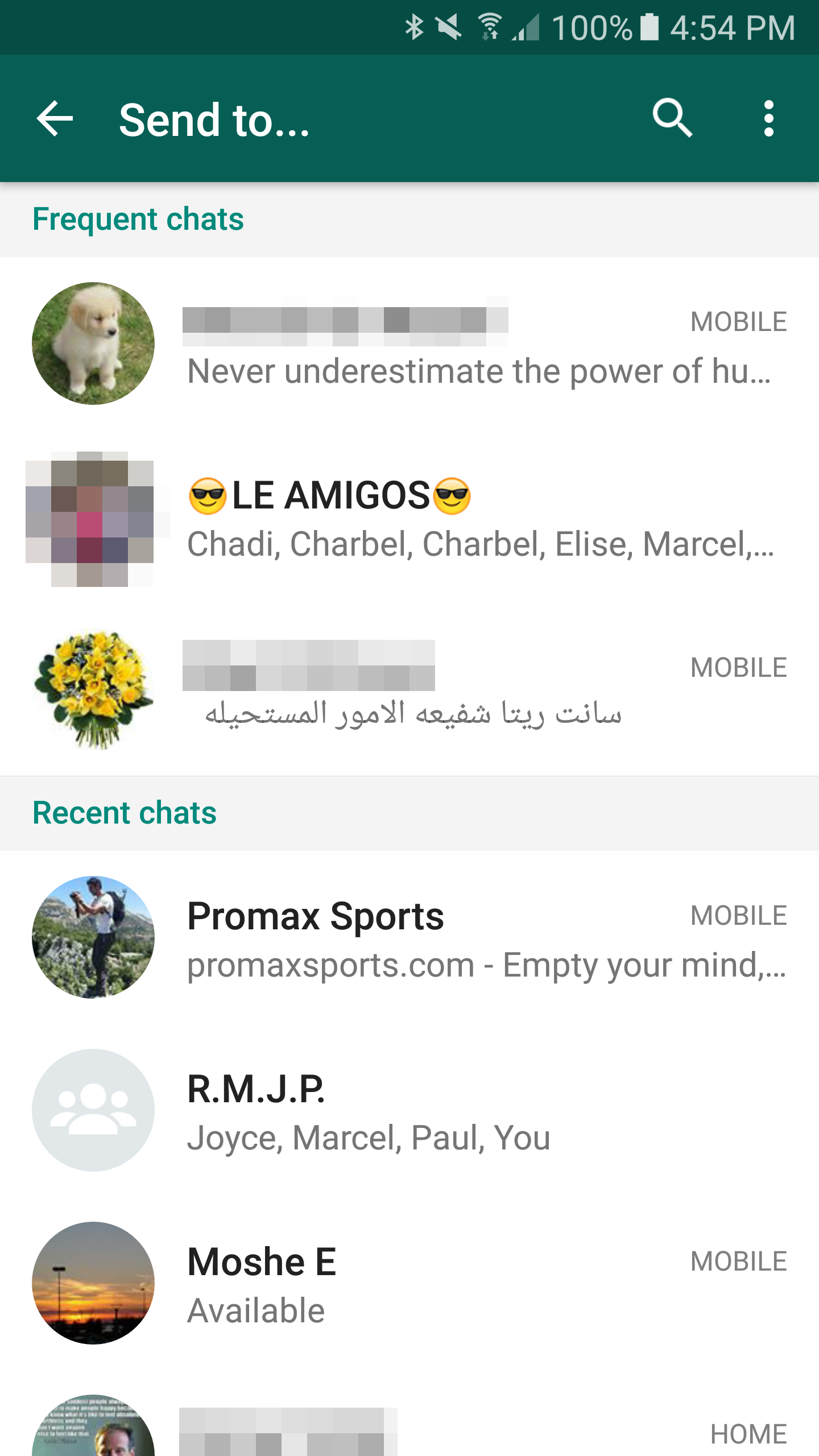Tap the Available status under Moshe E
The height and width of the screenshot is (1456, 819).
click(256, 1311)
